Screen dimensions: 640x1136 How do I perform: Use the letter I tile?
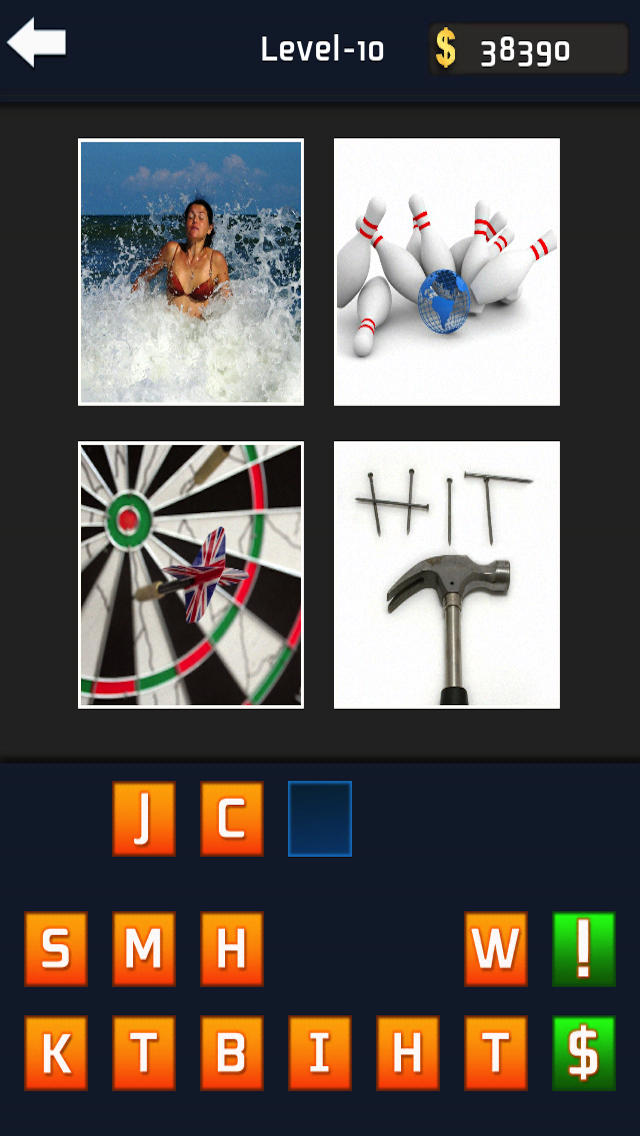320,1053
